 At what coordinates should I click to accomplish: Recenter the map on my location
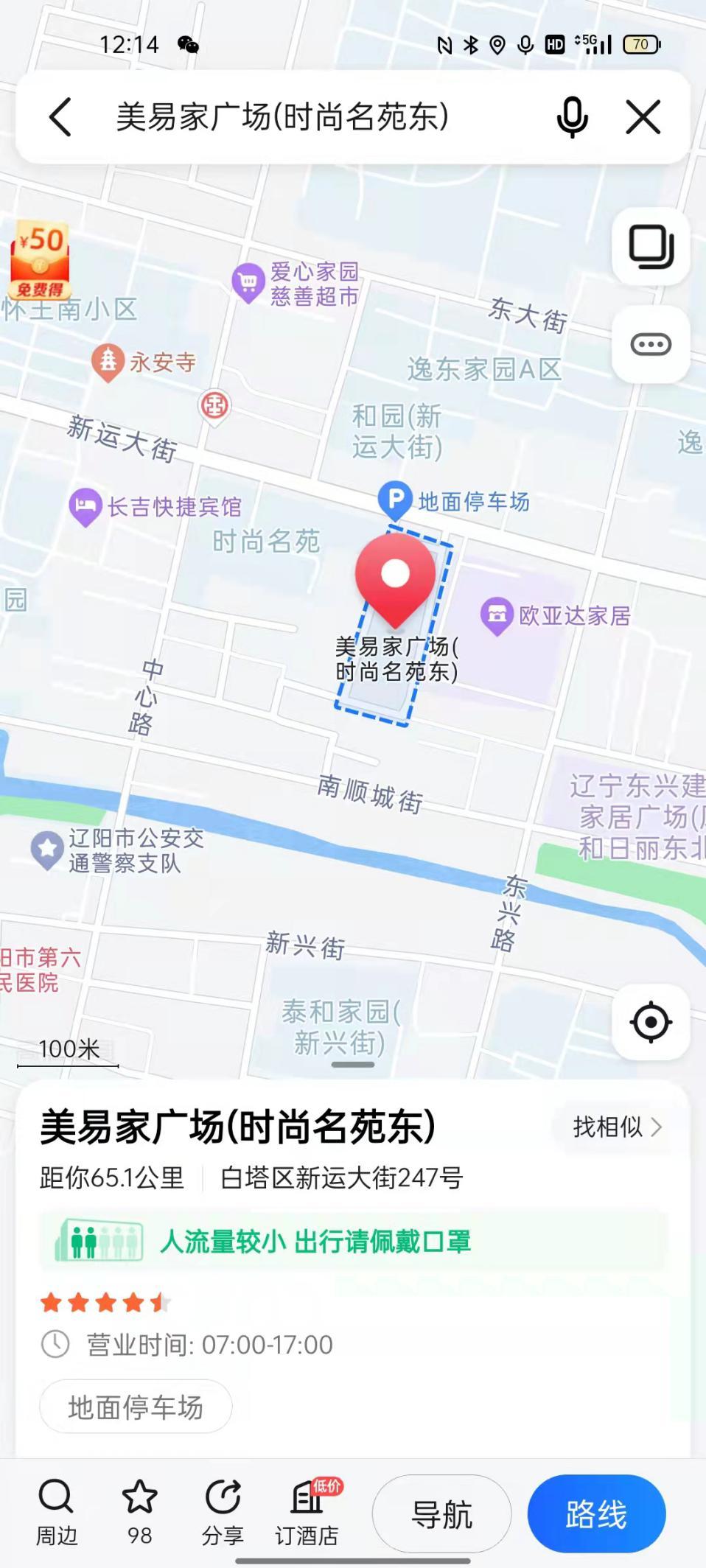(651, 1022)
